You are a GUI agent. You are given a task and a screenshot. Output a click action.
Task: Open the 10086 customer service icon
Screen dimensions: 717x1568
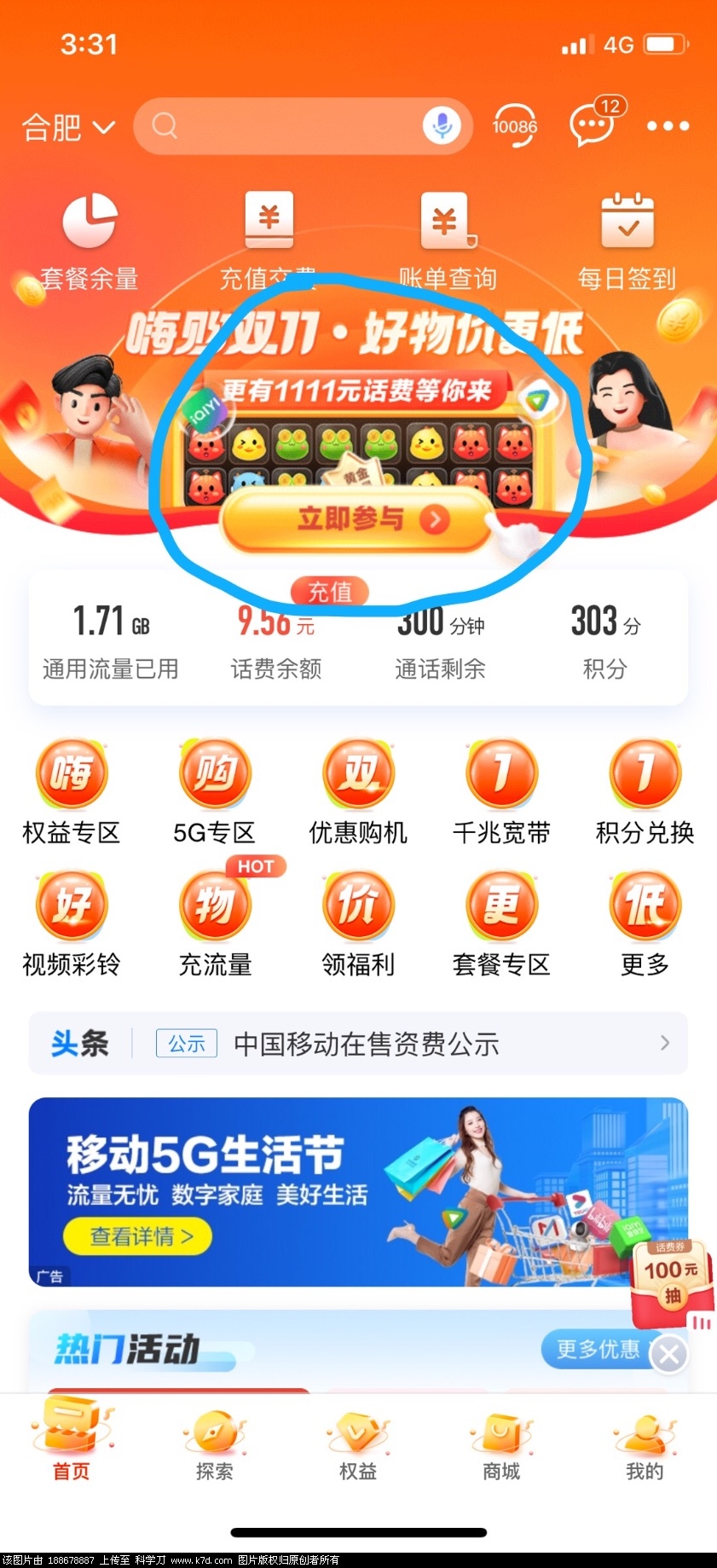tap(514, 126)
